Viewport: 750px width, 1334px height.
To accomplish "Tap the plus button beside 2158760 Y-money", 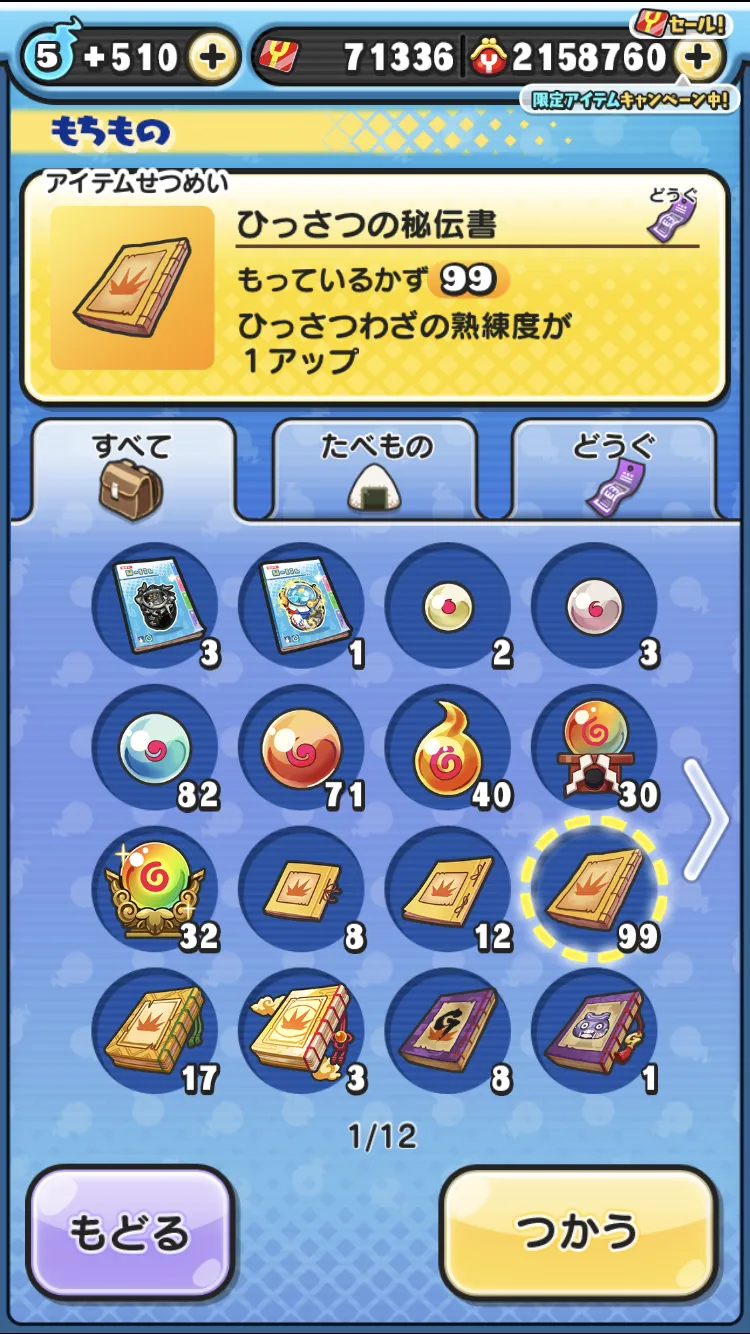I will pyautogui.click(x=699, y=58).
